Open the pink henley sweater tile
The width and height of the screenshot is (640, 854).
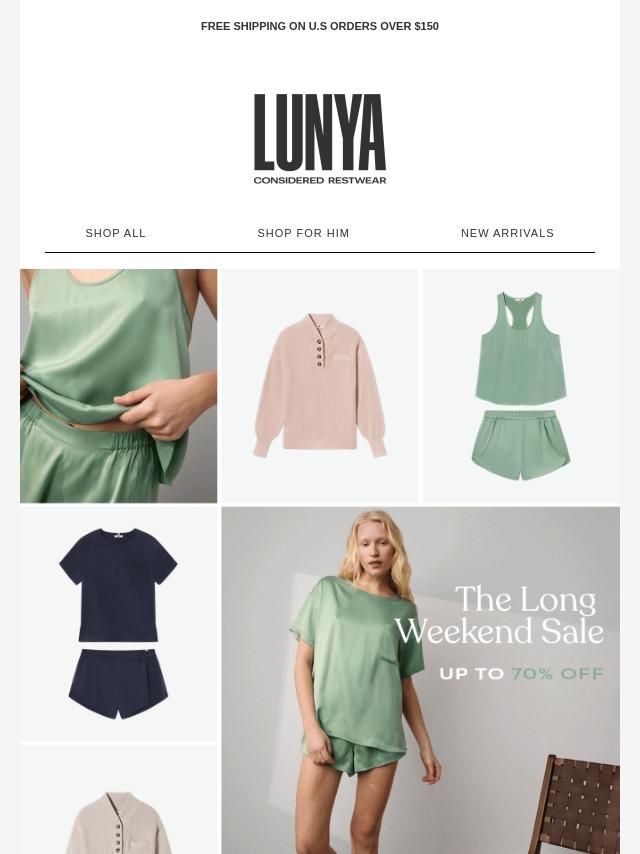tap(320, 386)
